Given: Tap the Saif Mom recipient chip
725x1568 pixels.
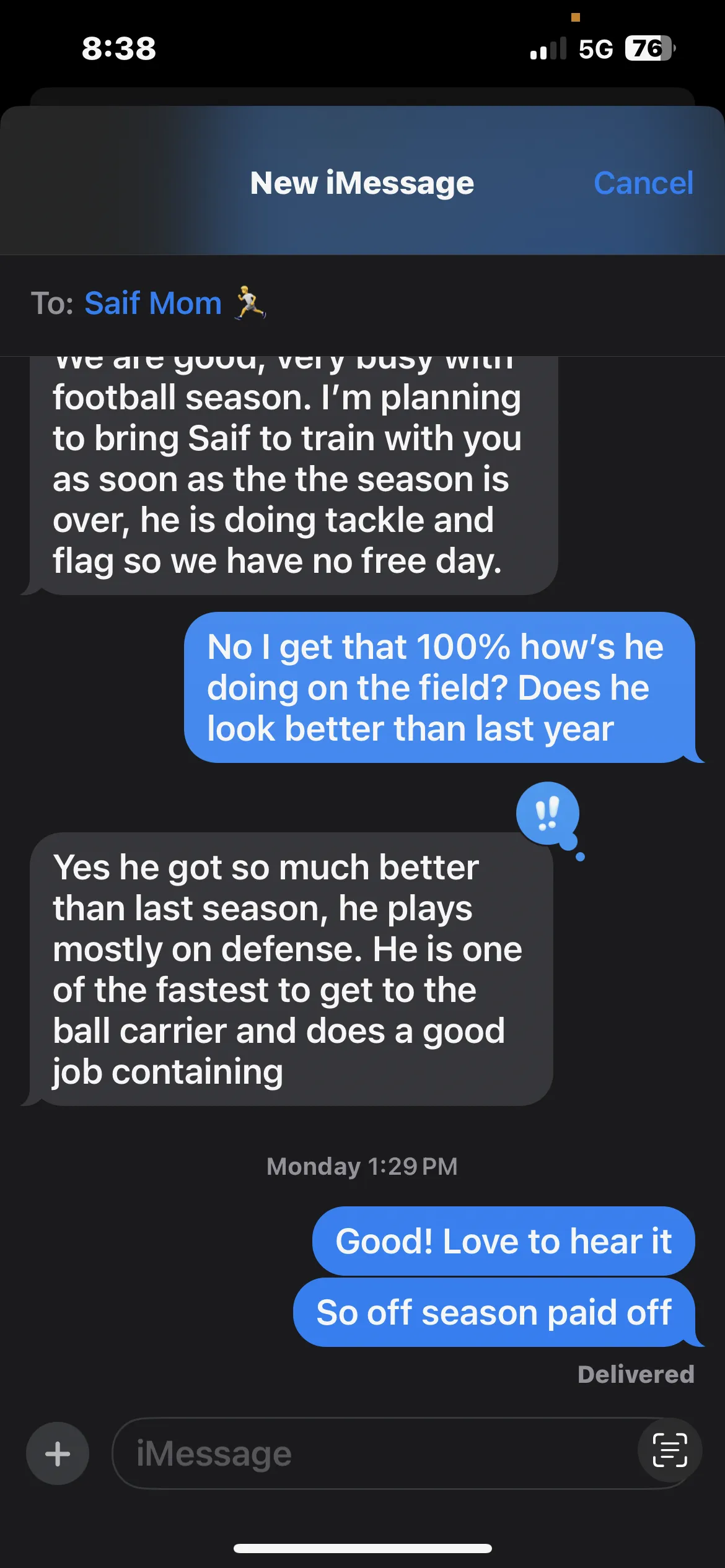Looking at the screenshot, I should pyautogui.click(x=175, y=303).
